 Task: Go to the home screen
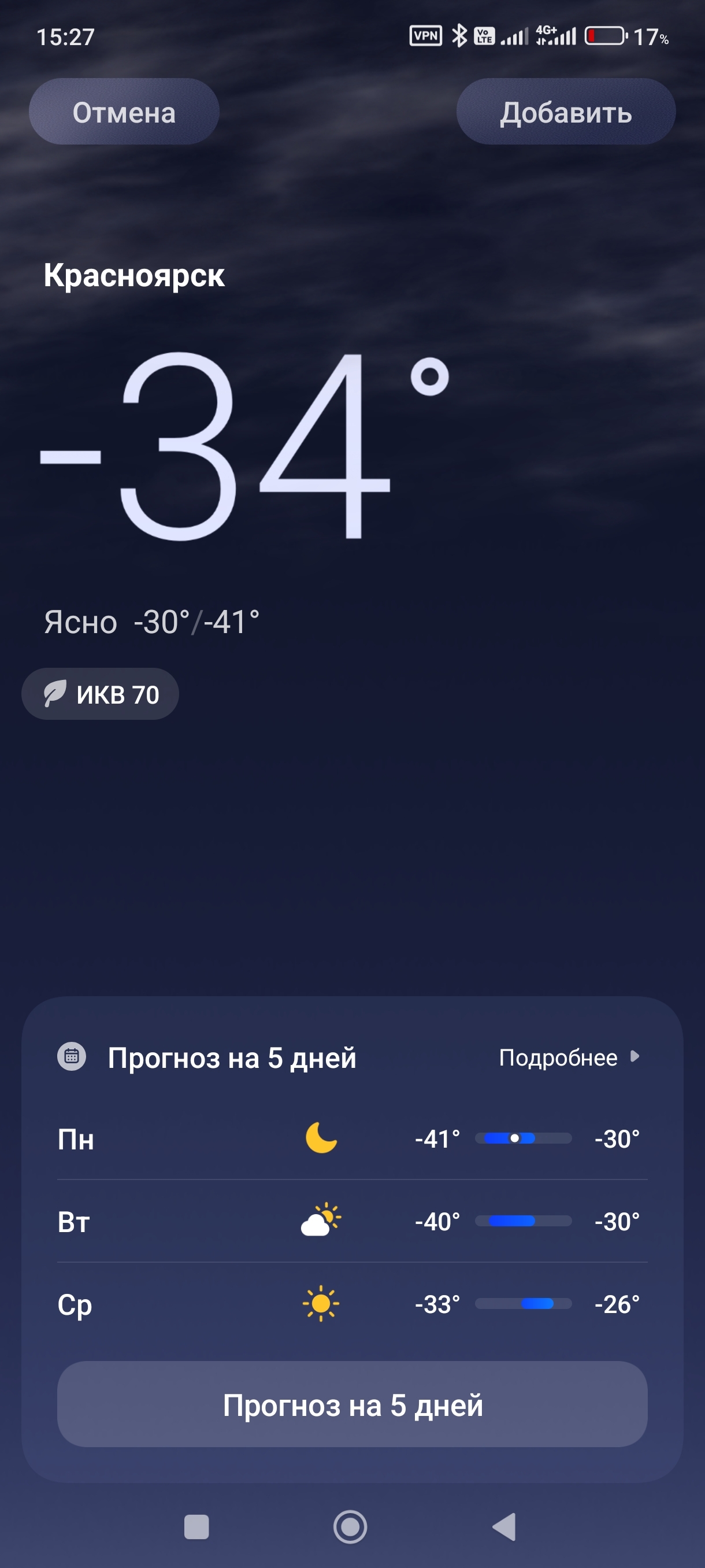pyautogui.click(x=350, y=1526)
